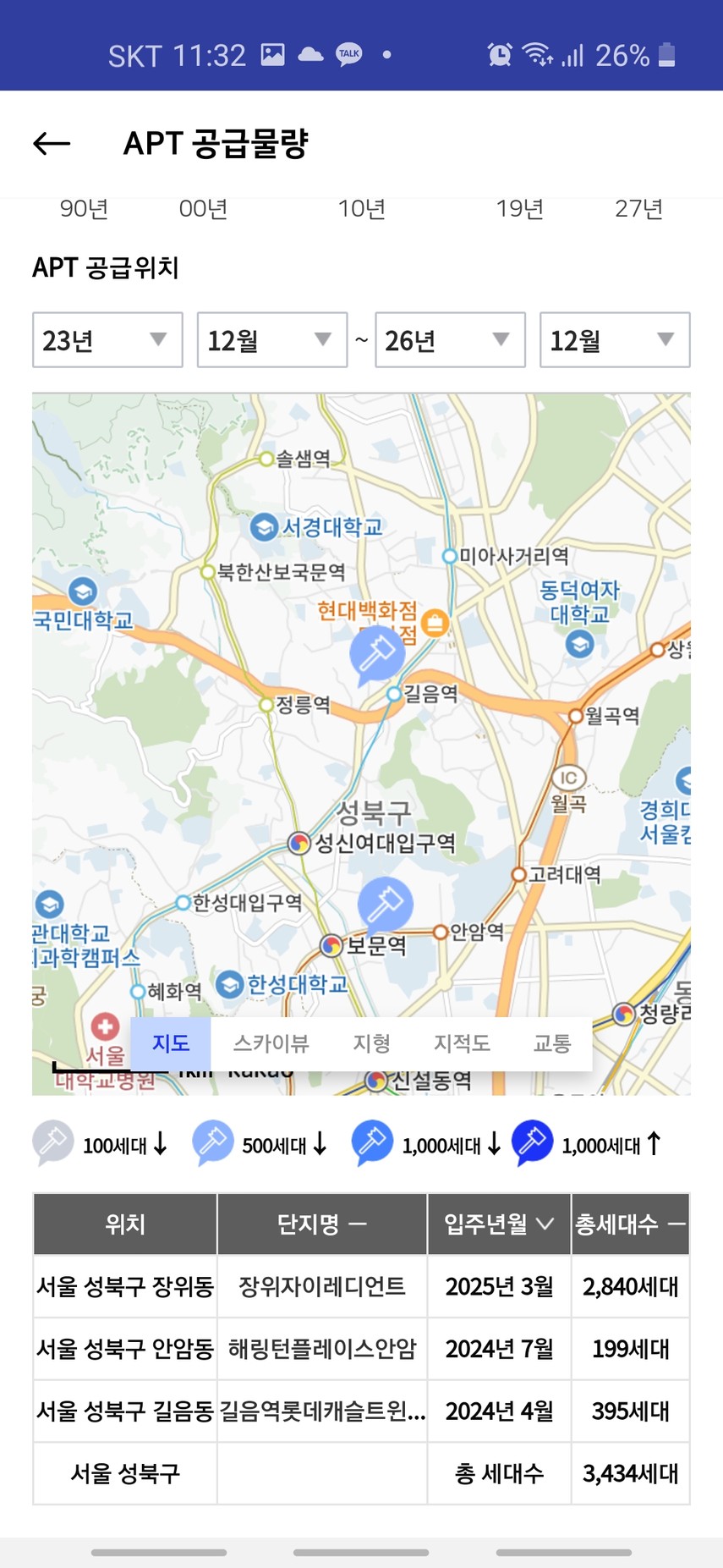This screenshot has height=1568, width=723.
Task: Open the end year dropdown showing 26년
Action: [450, 340]
